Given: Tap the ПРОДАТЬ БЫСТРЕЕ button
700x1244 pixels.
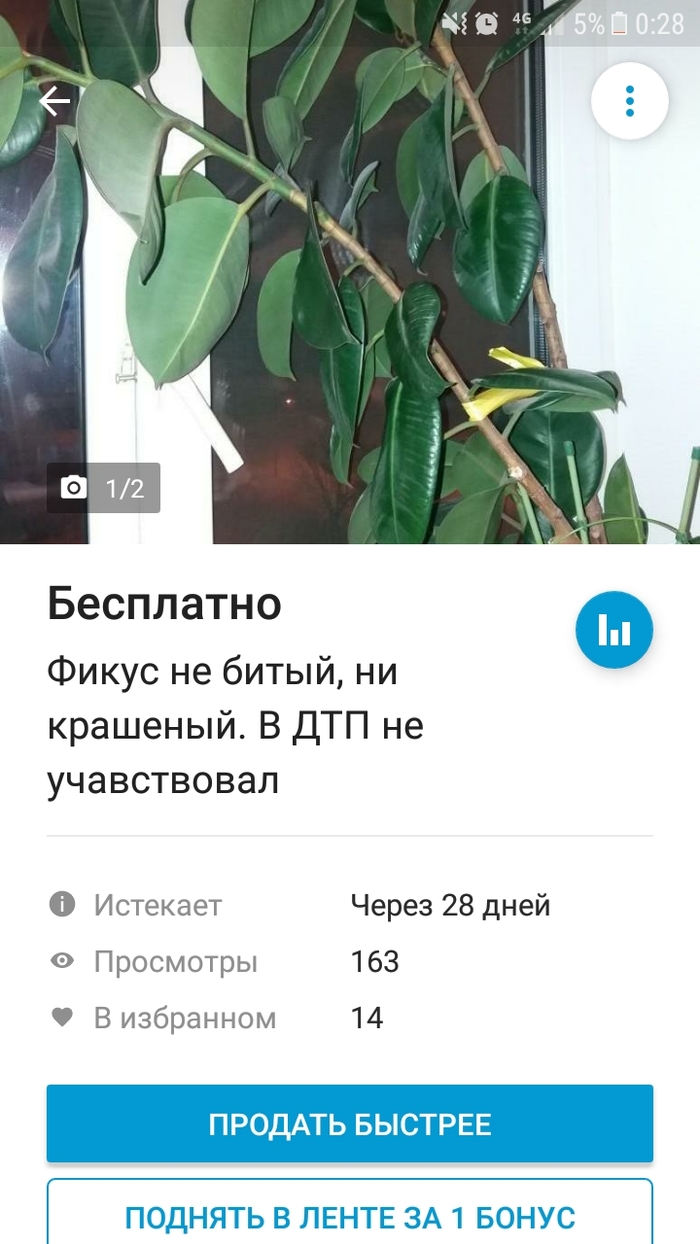Looking at the screenshot, I should point(350,1124).
